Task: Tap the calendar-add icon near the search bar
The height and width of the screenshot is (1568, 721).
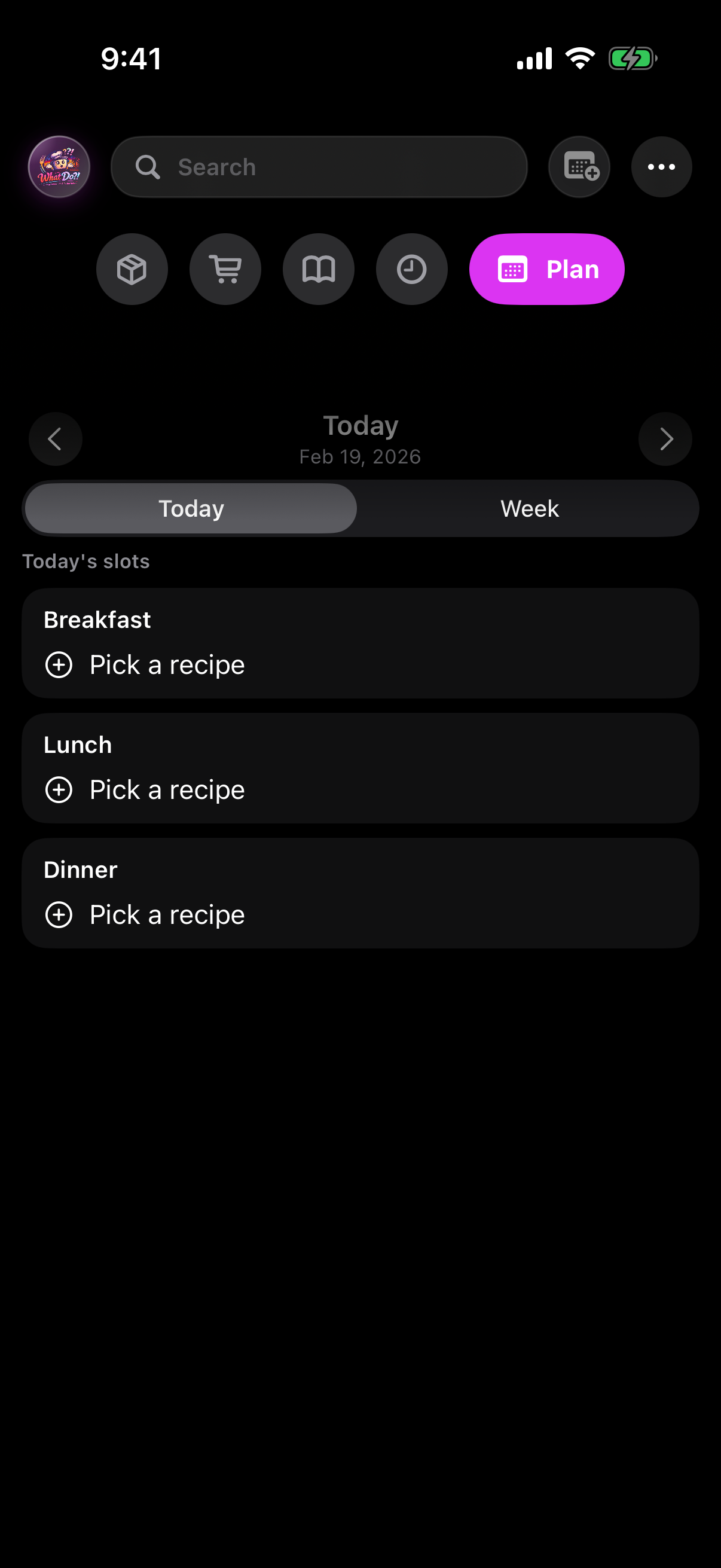Action: click(x=578, y=167)
